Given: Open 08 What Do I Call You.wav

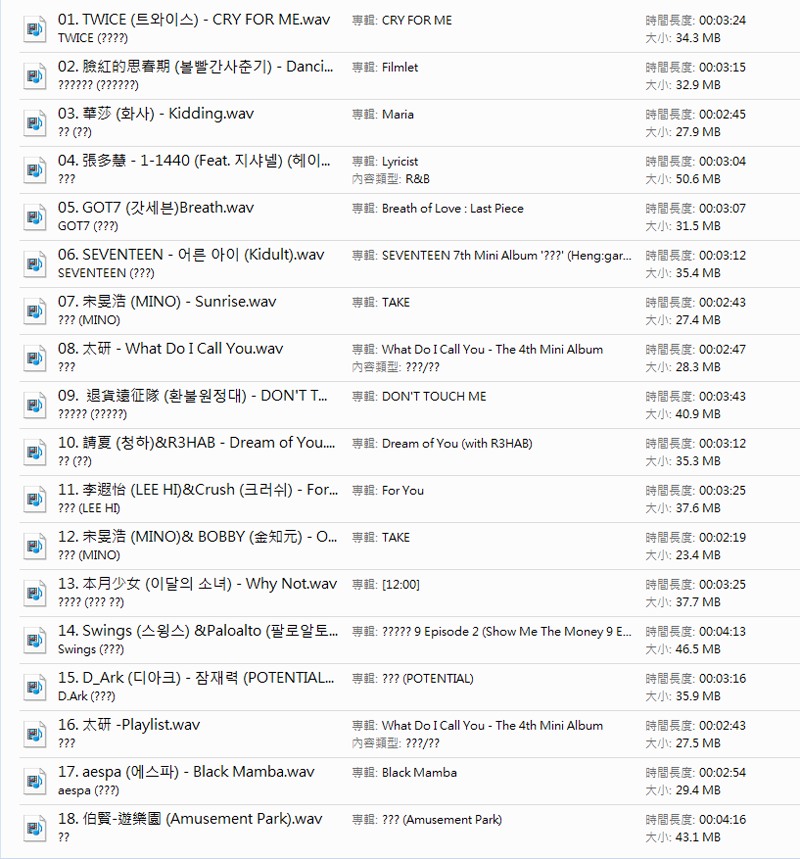Looking at the screenshot, I should click(170, 349).
